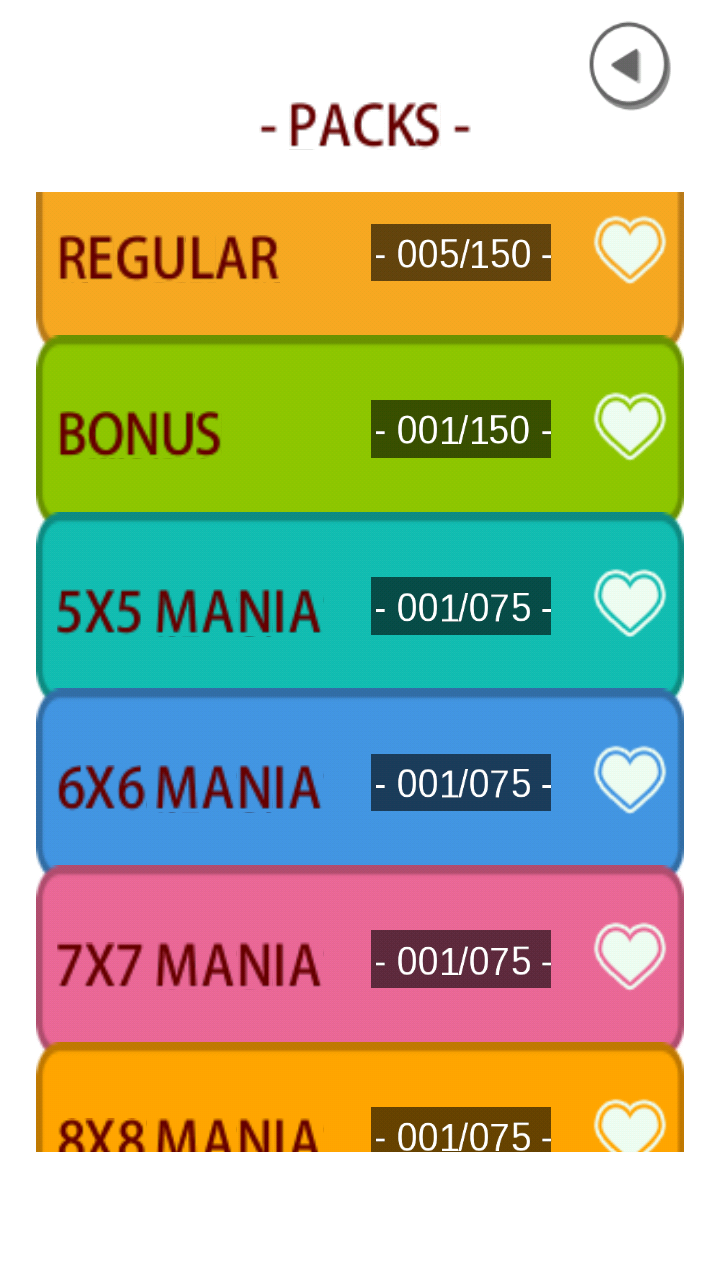This screenshot has width=720, height=1280.
Task: Tap the 005/150 progress counter on REGULAR
Action: [x=460, y=253]
